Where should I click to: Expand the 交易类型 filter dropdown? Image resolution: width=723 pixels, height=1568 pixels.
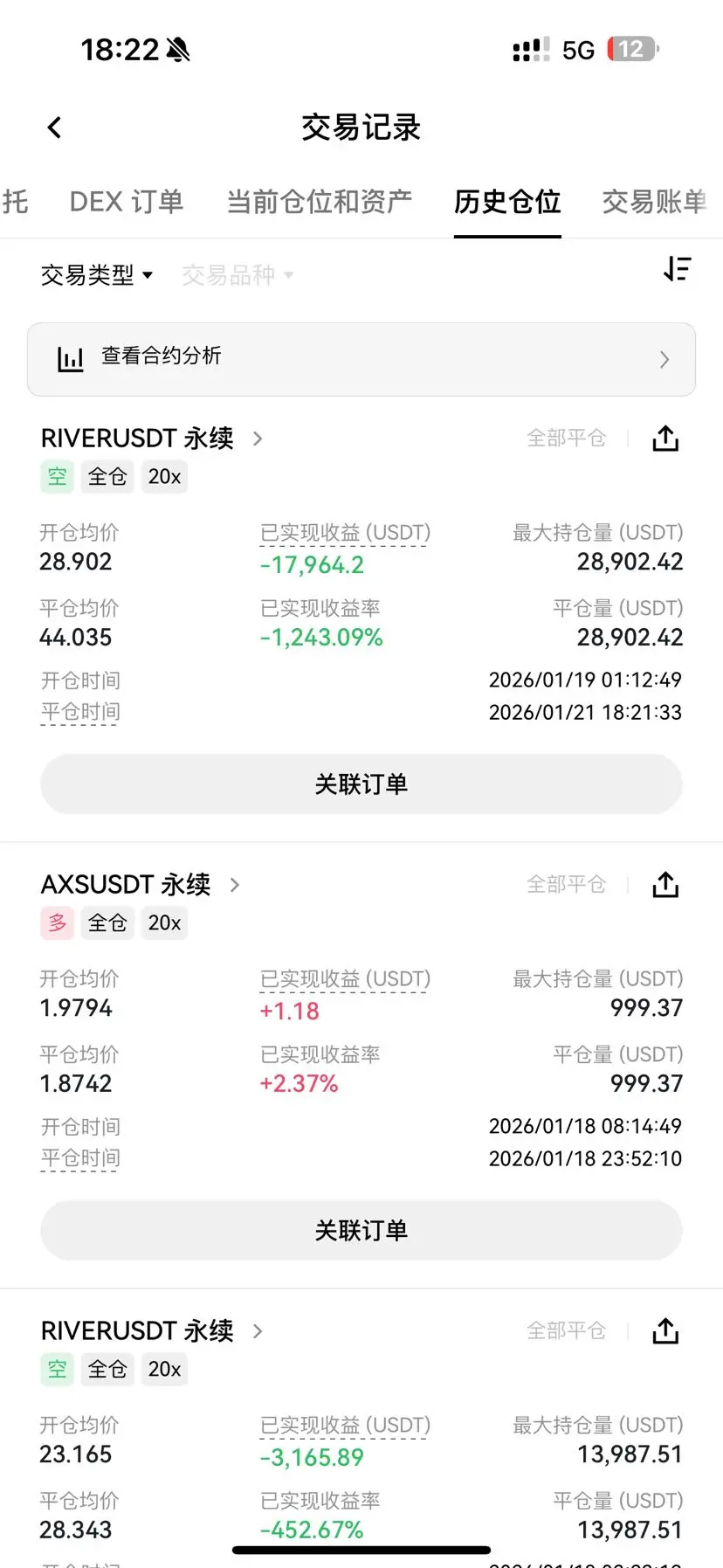click(x=97, y=275)
